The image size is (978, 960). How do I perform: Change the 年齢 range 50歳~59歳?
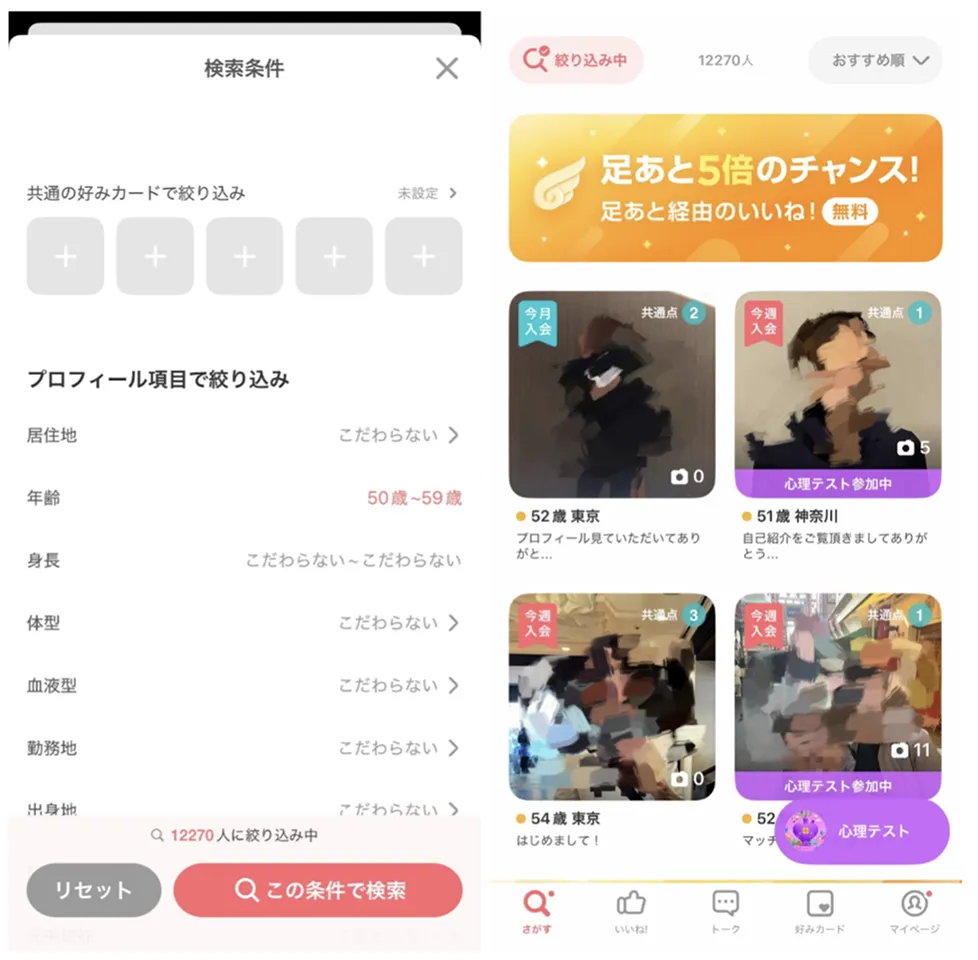pos(413,498)
